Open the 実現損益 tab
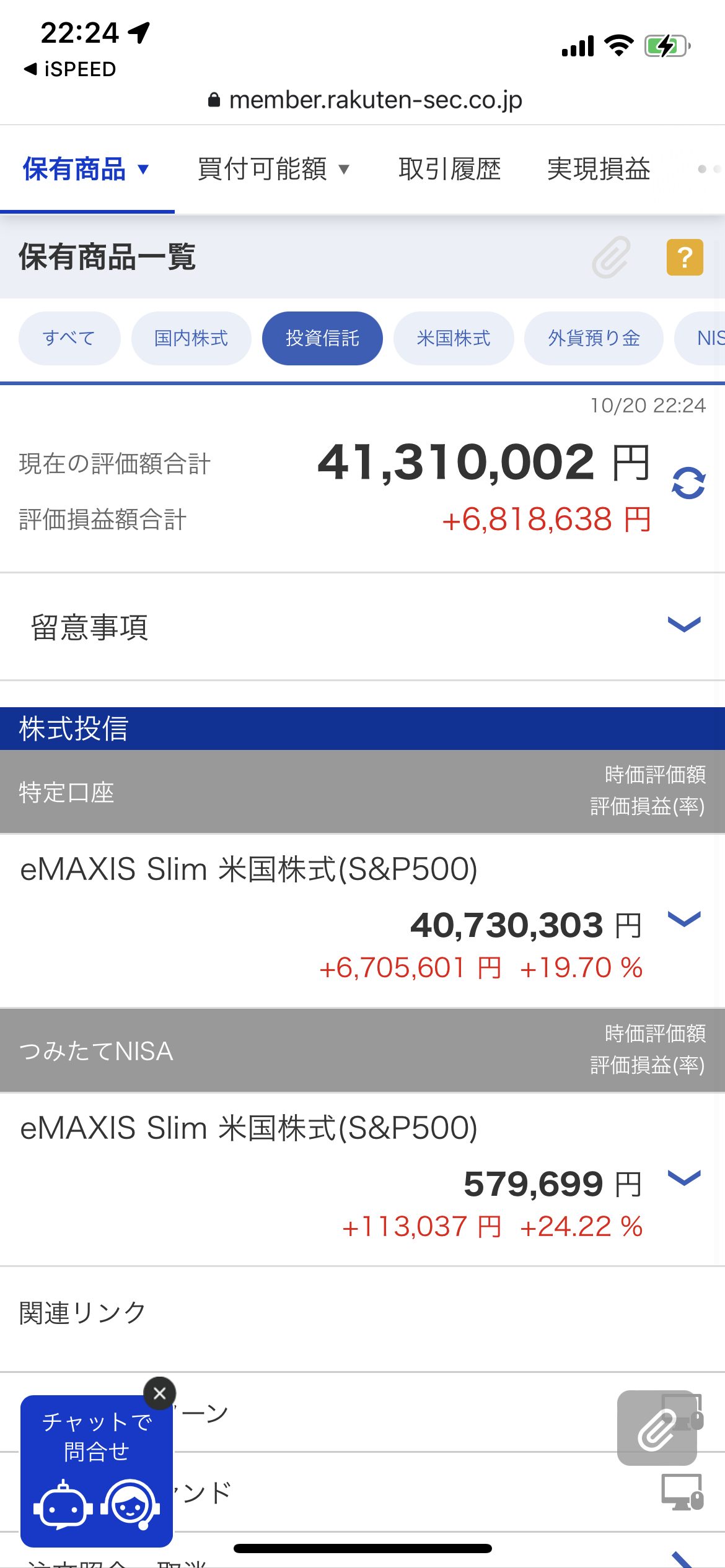Image resolution: width=725 pixels, height=1568 pixels. pyautogui.click(x=599, y=169)
